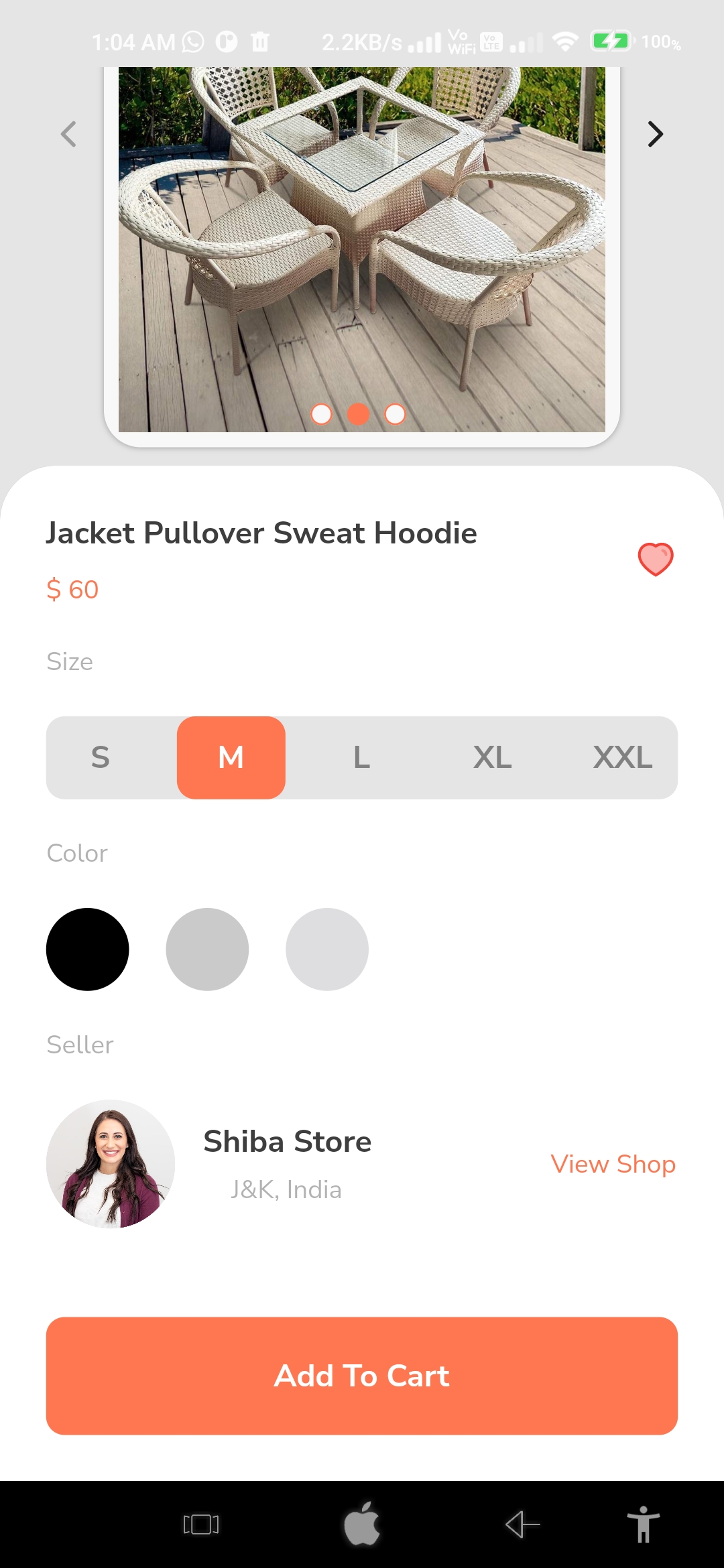The height and width of the screenshot is (1568, 724).
Task: Select size S
Action: click(x=101, y=757)
